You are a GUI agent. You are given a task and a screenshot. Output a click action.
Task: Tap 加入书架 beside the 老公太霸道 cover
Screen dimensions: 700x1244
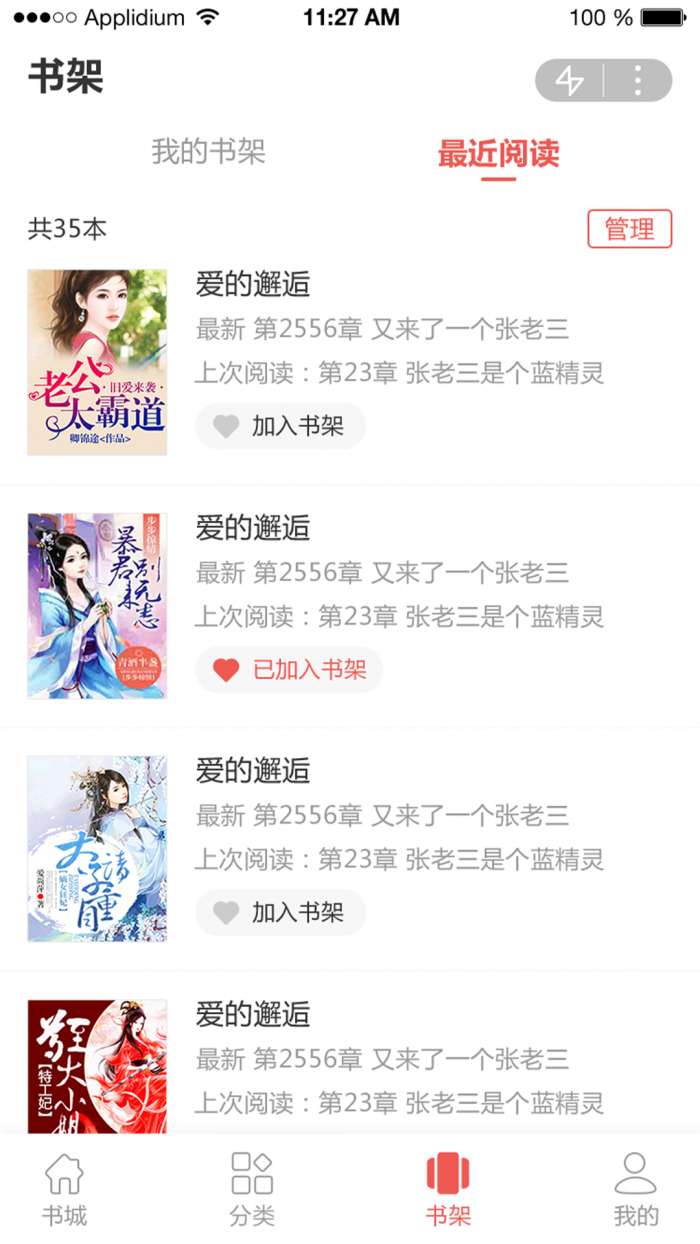tap(281, 426)
